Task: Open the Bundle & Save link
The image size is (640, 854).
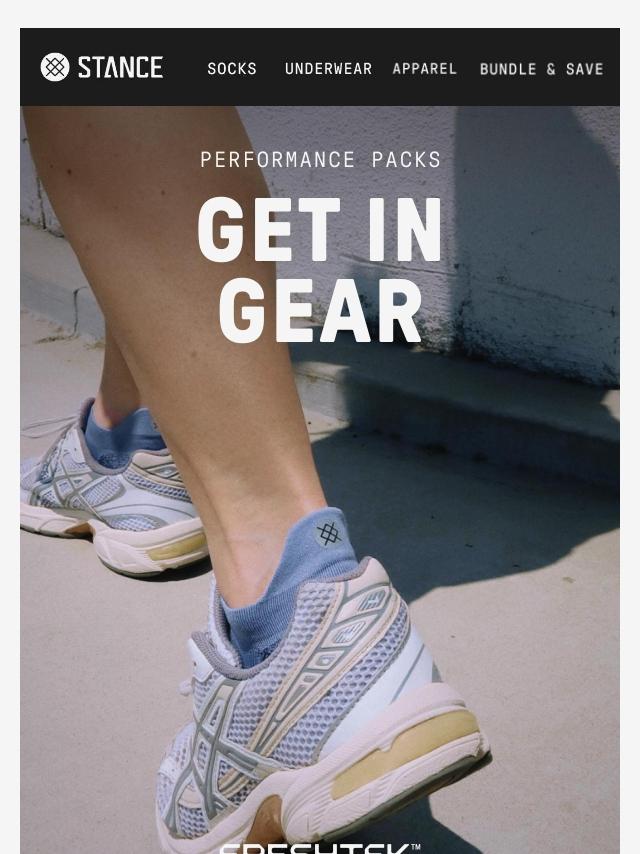Action: 541,69
